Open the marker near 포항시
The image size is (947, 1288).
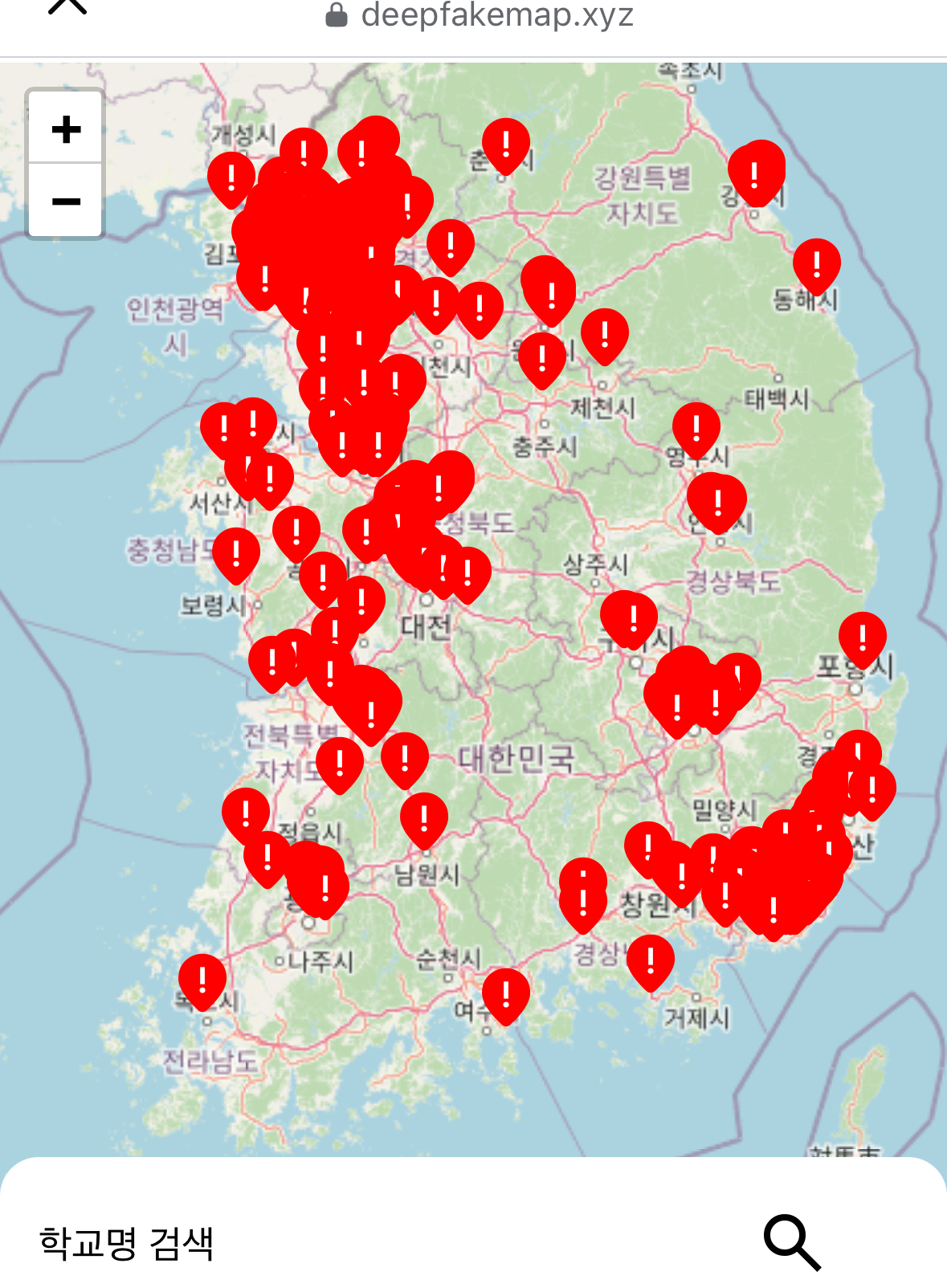862,639
